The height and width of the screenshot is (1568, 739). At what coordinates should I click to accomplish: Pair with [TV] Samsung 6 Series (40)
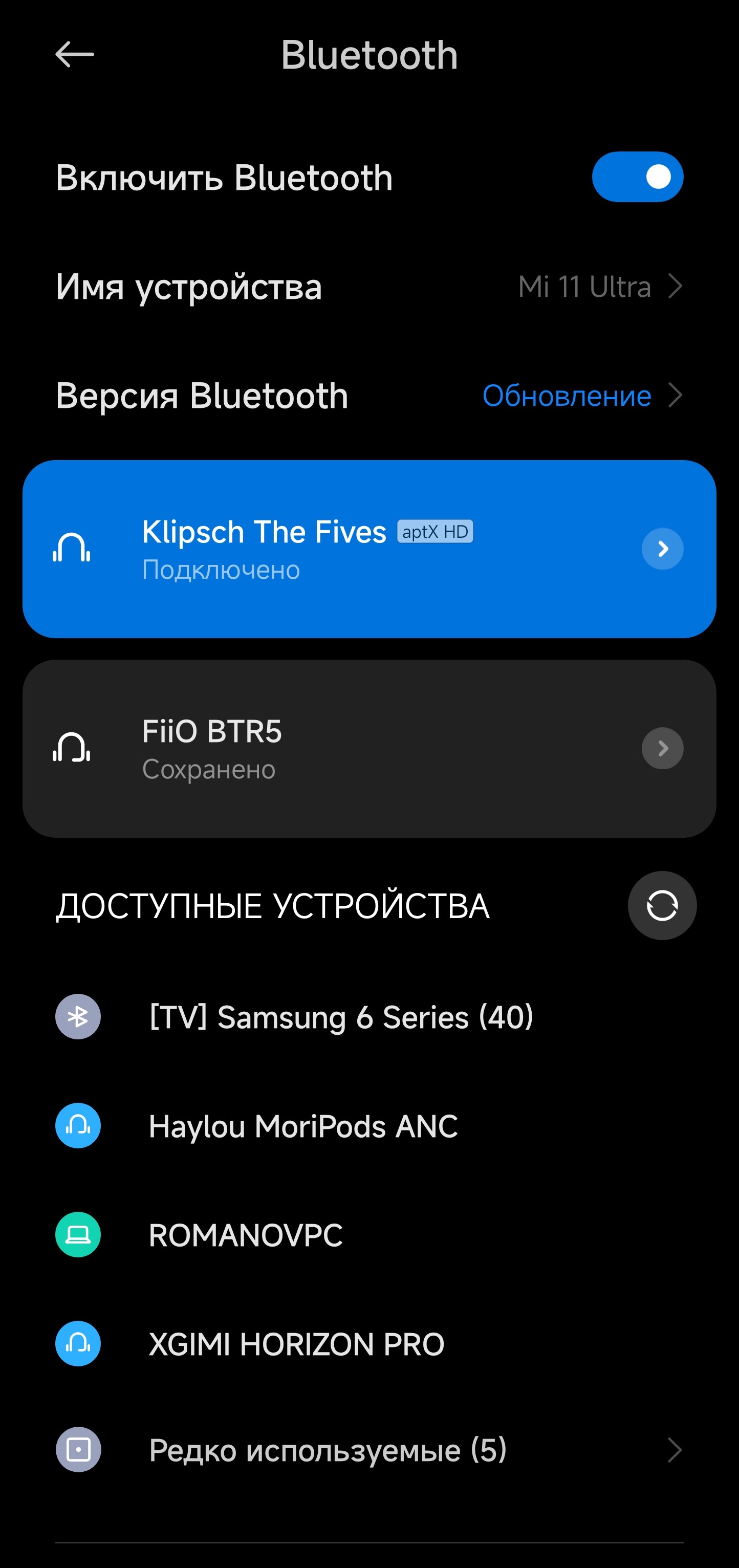click(341, 1017)
